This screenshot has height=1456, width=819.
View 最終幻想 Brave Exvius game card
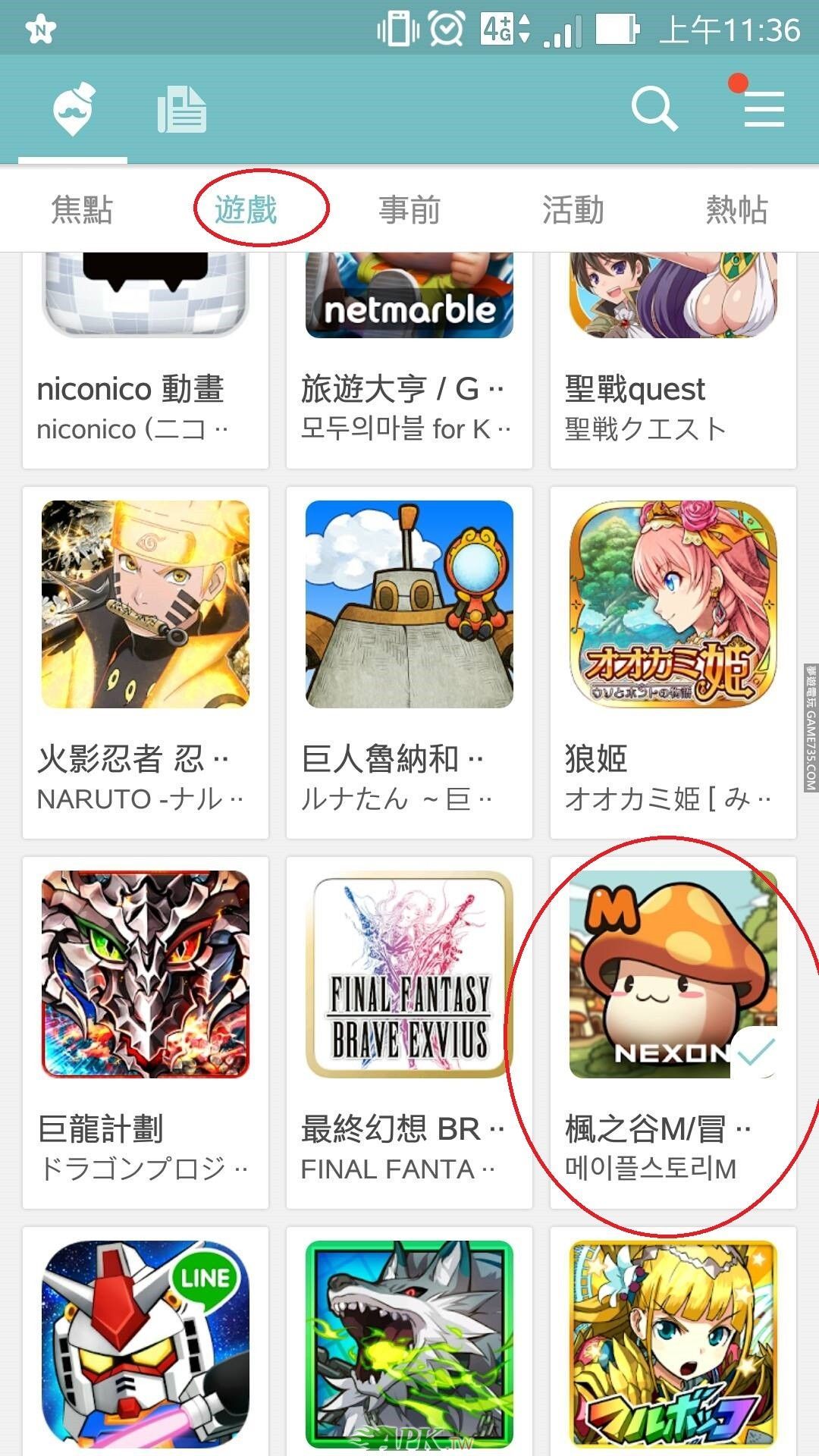tap(409, 1032)
